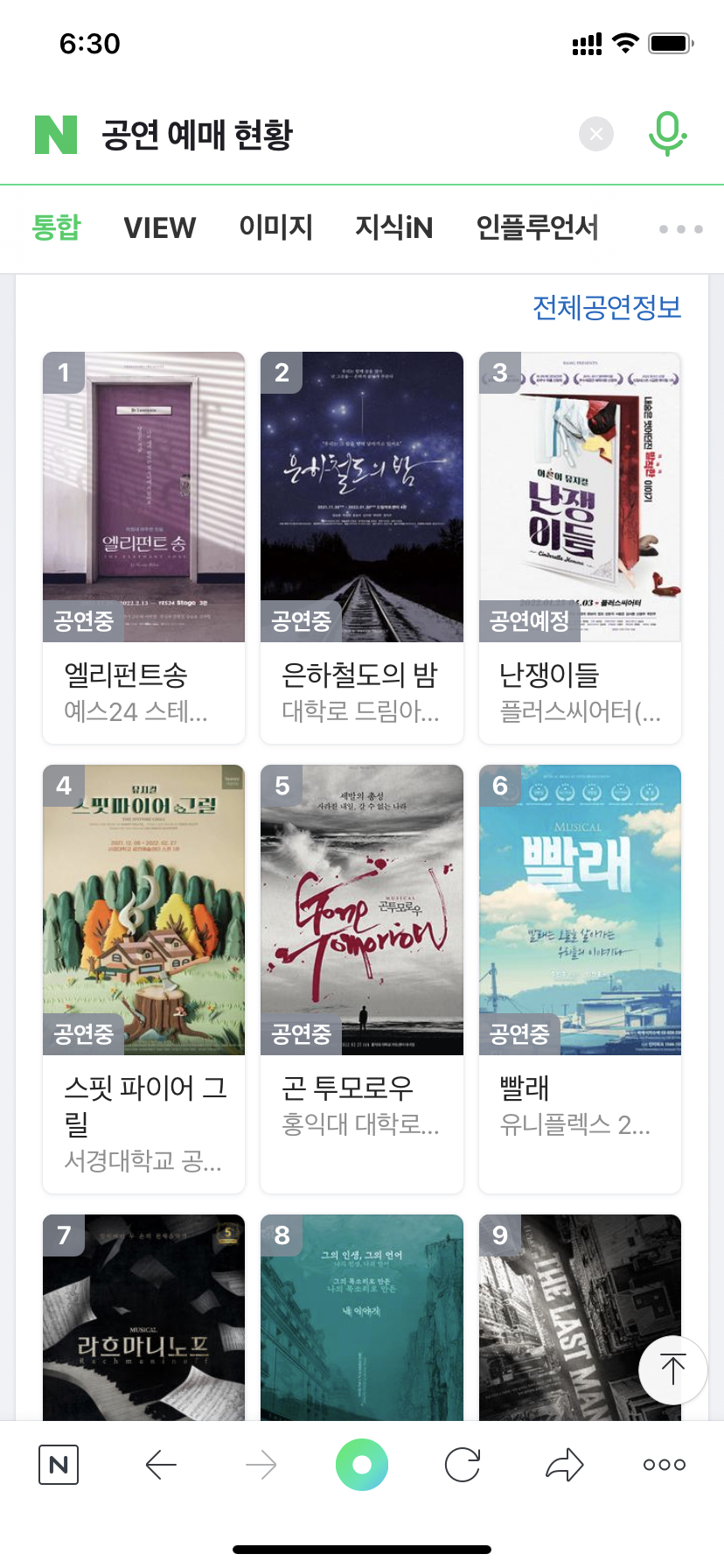Go back to the previous page

161,1465
